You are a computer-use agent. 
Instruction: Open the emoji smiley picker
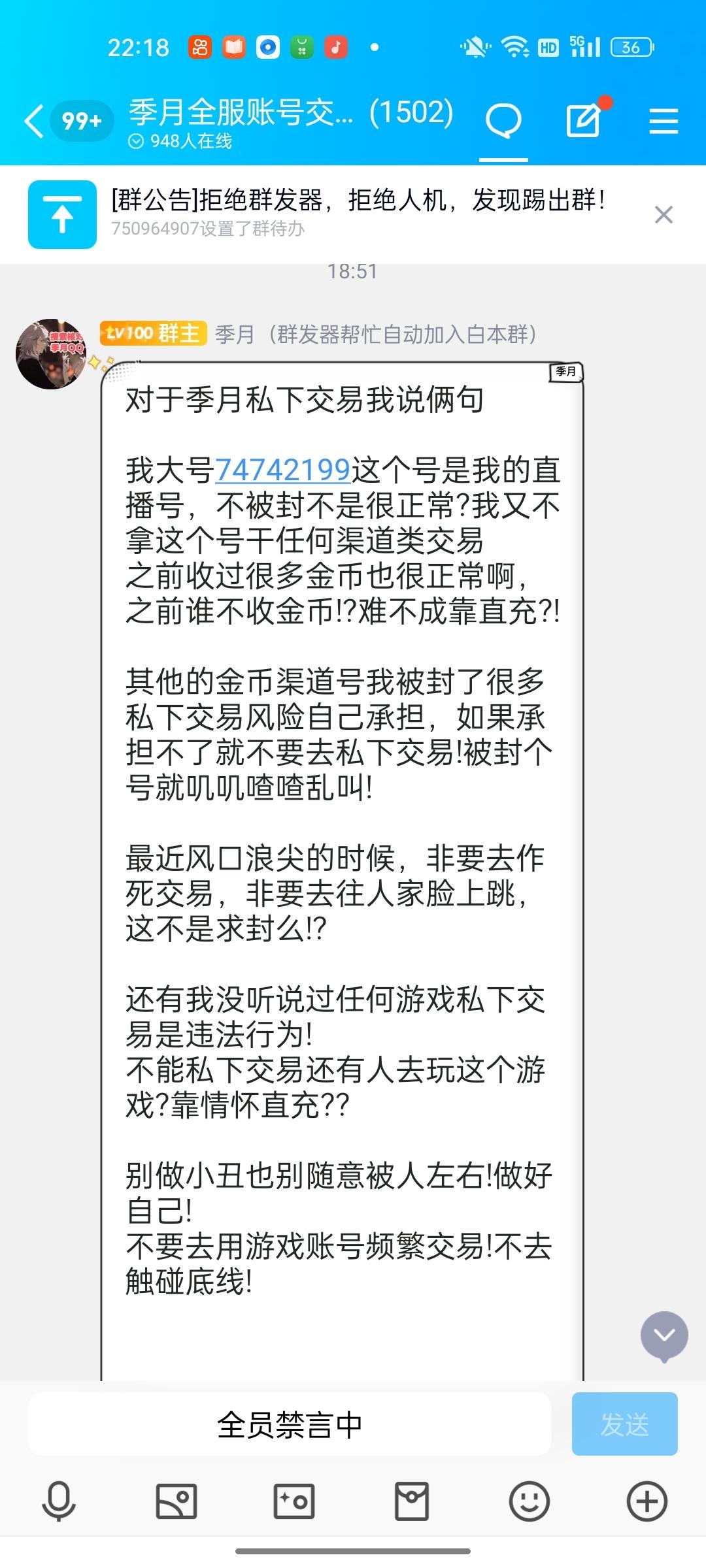point(529,1501)
